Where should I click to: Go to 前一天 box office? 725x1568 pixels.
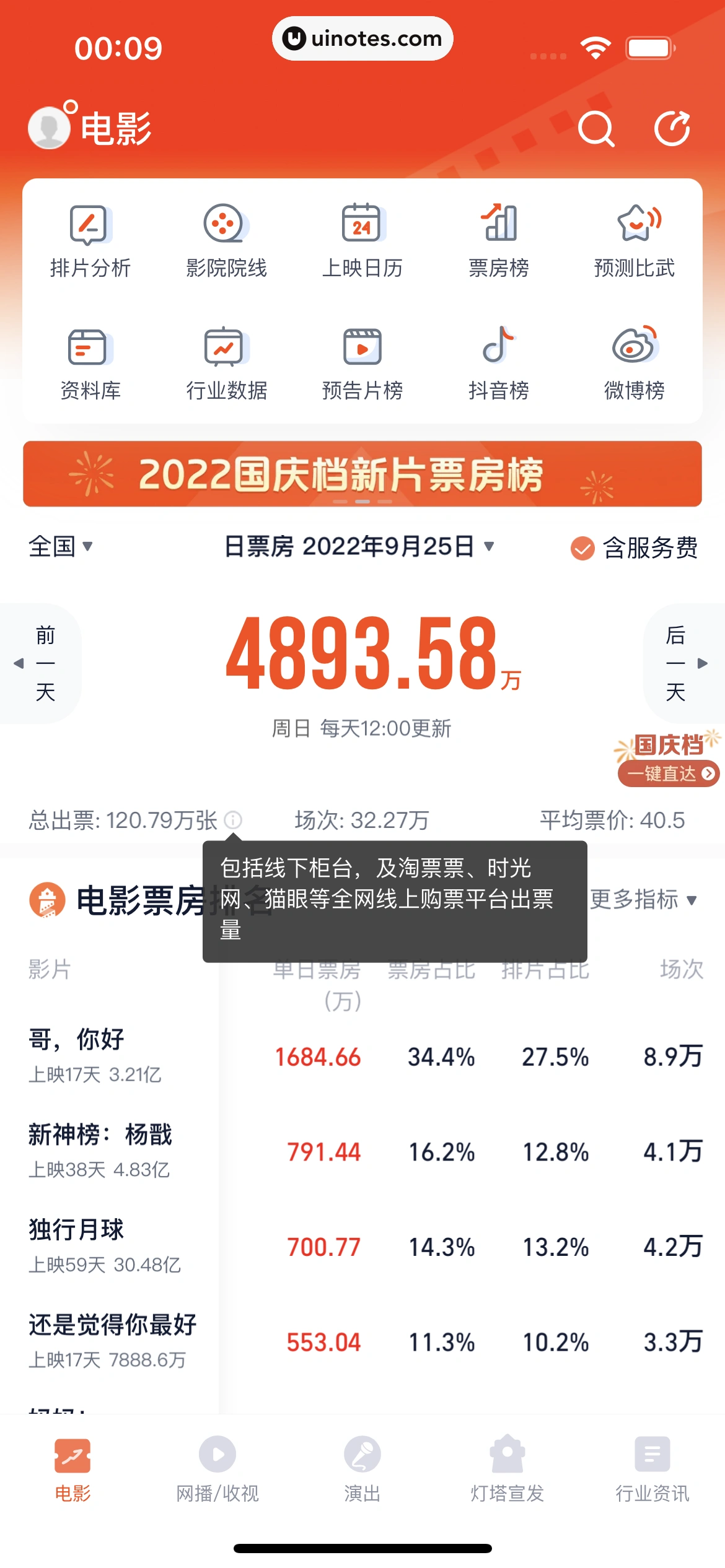click(42, 663)
